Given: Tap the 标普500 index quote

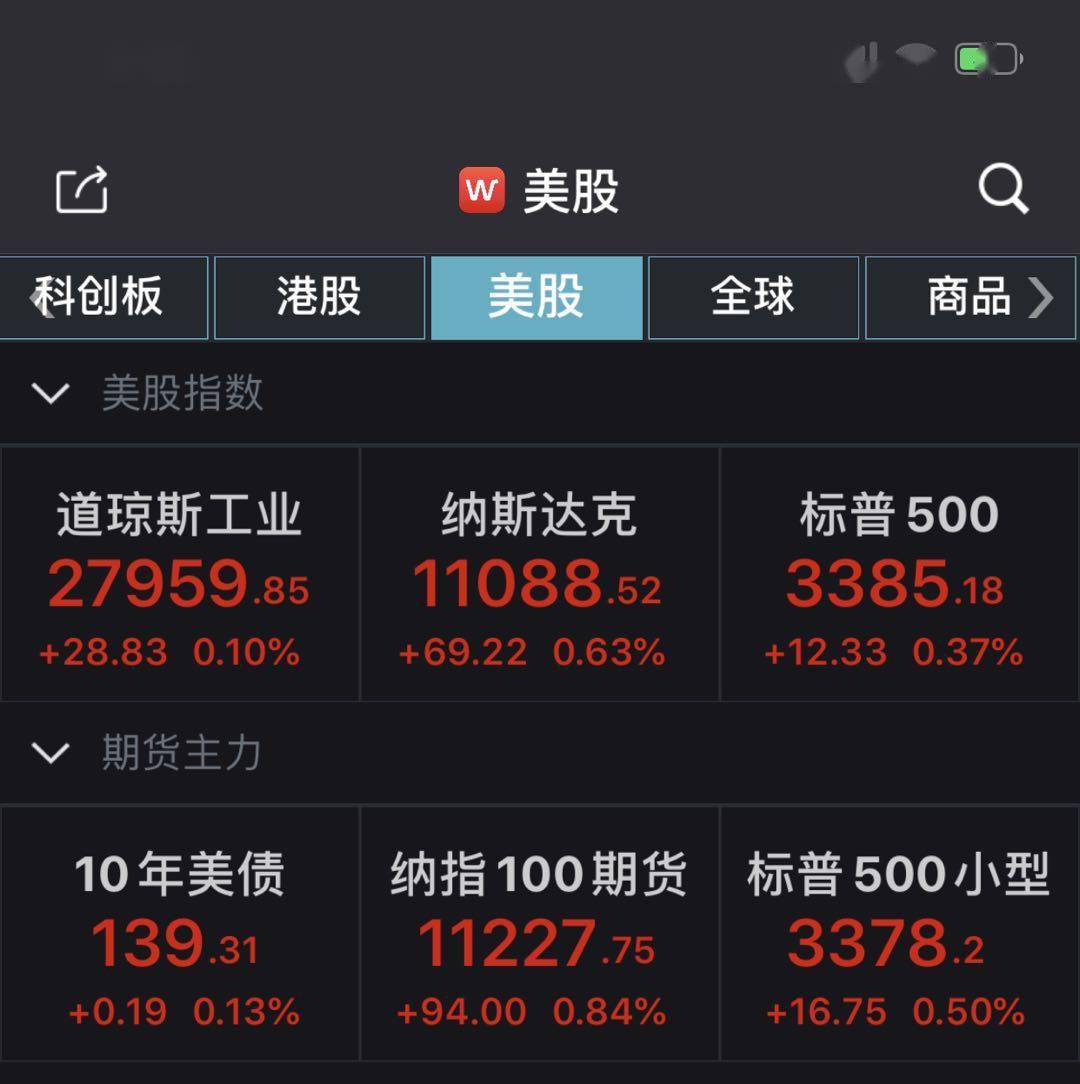Looking at the screenshot, I should pyautogui.click(x=898, y=575).
